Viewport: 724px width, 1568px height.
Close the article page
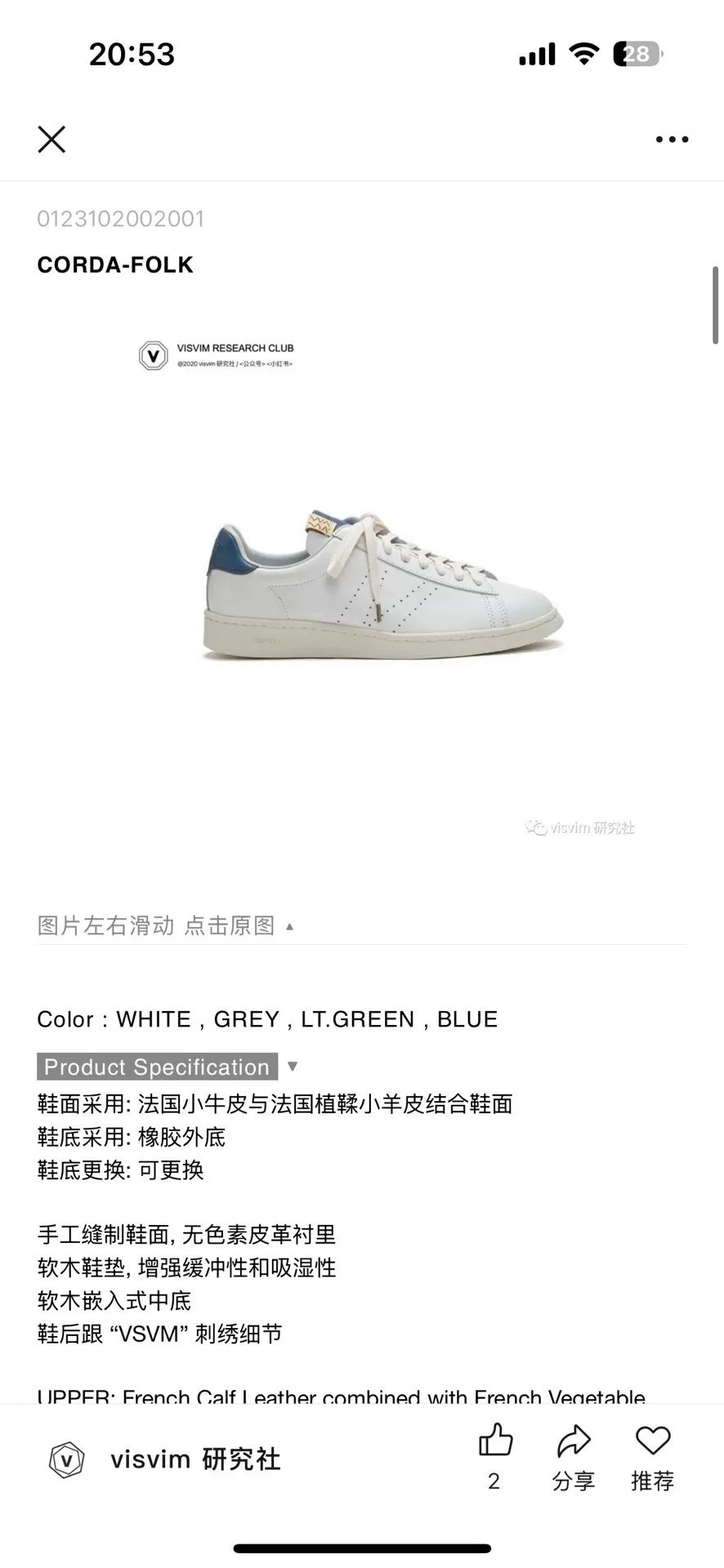point(51,140)
